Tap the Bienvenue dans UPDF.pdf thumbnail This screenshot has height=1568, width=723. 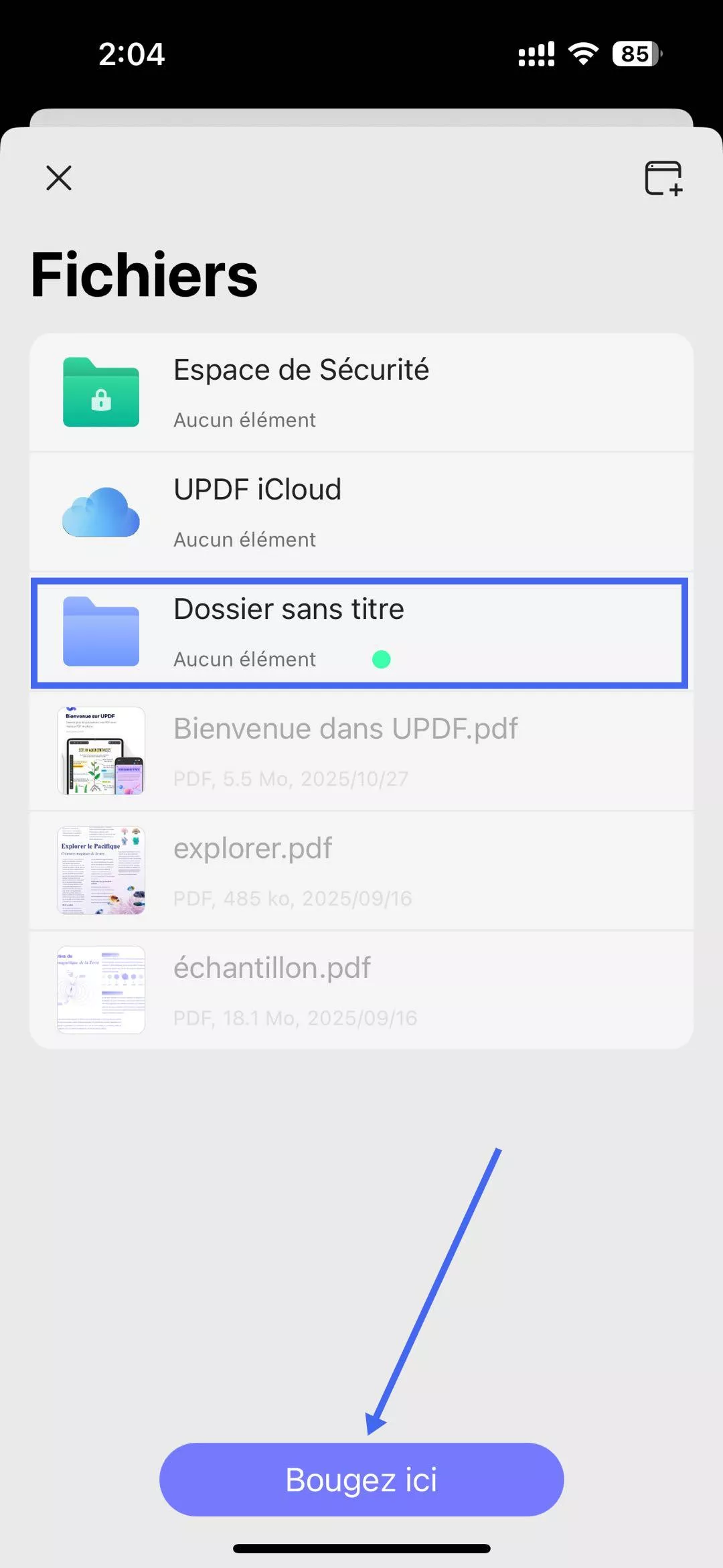100,750
